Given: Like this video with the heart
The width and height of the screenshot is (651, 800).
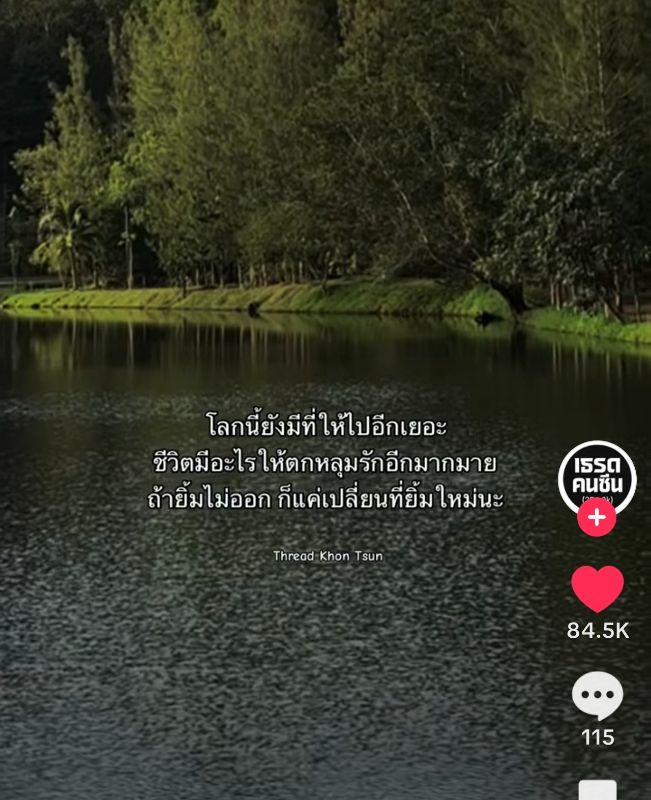Looking at the screenshot, I should point(597,589).
